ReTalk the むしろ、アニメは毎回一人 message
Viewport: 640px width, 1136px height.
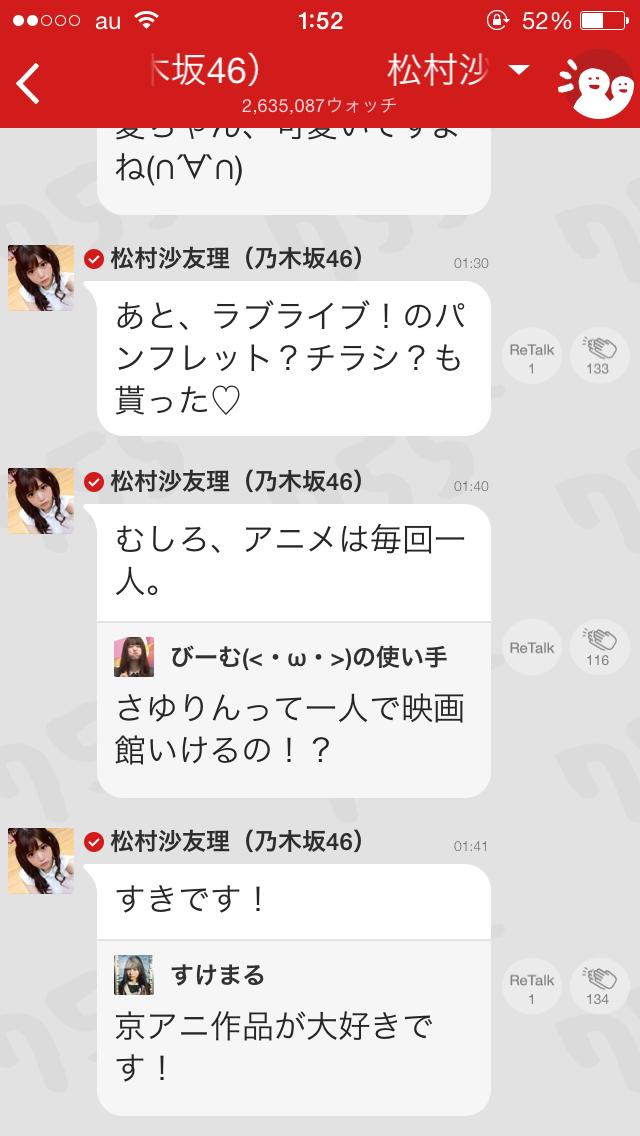click(x=531, y=648)
